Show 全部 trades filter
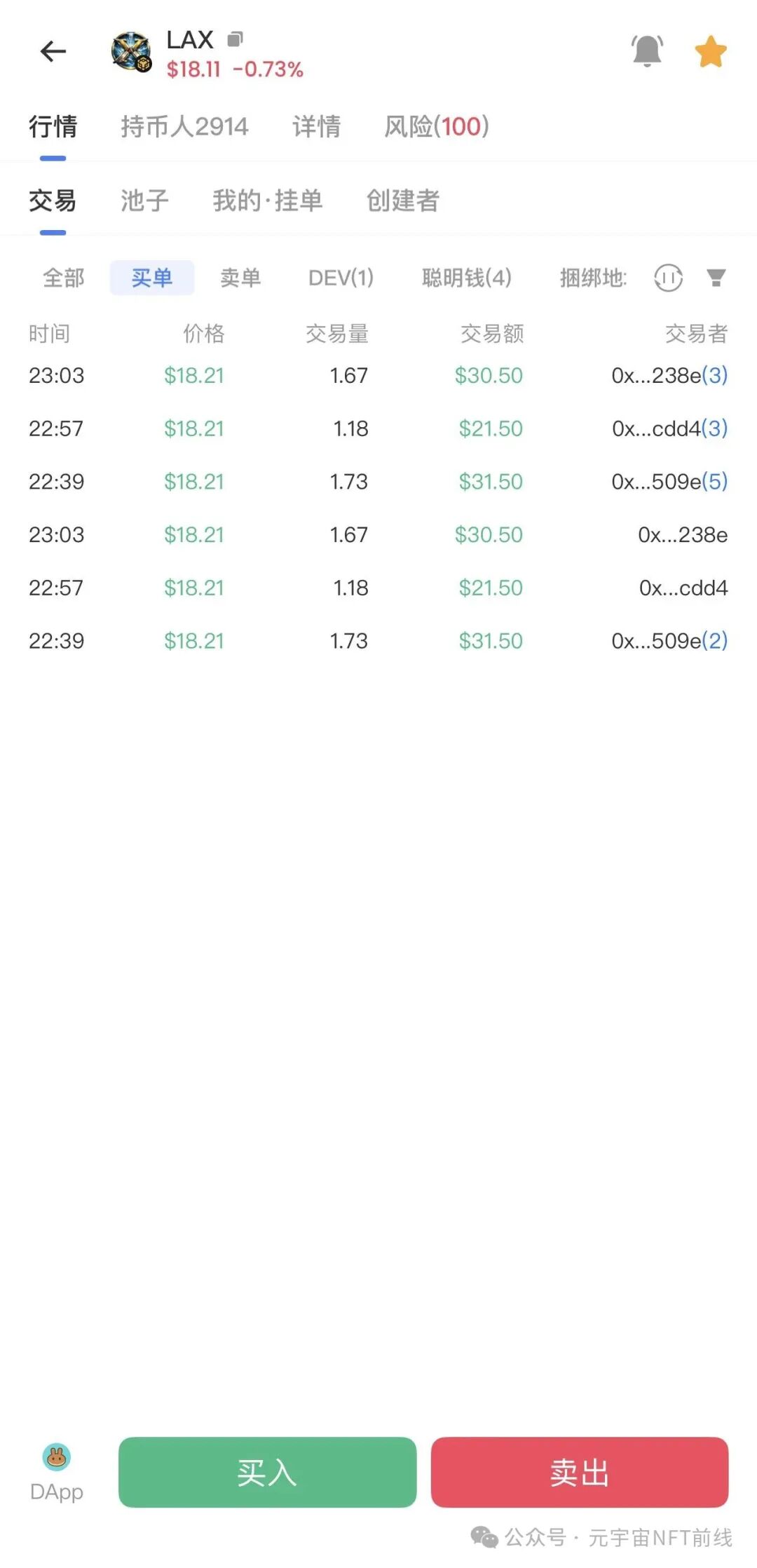Screen dimensions: 757x1568 64,278
